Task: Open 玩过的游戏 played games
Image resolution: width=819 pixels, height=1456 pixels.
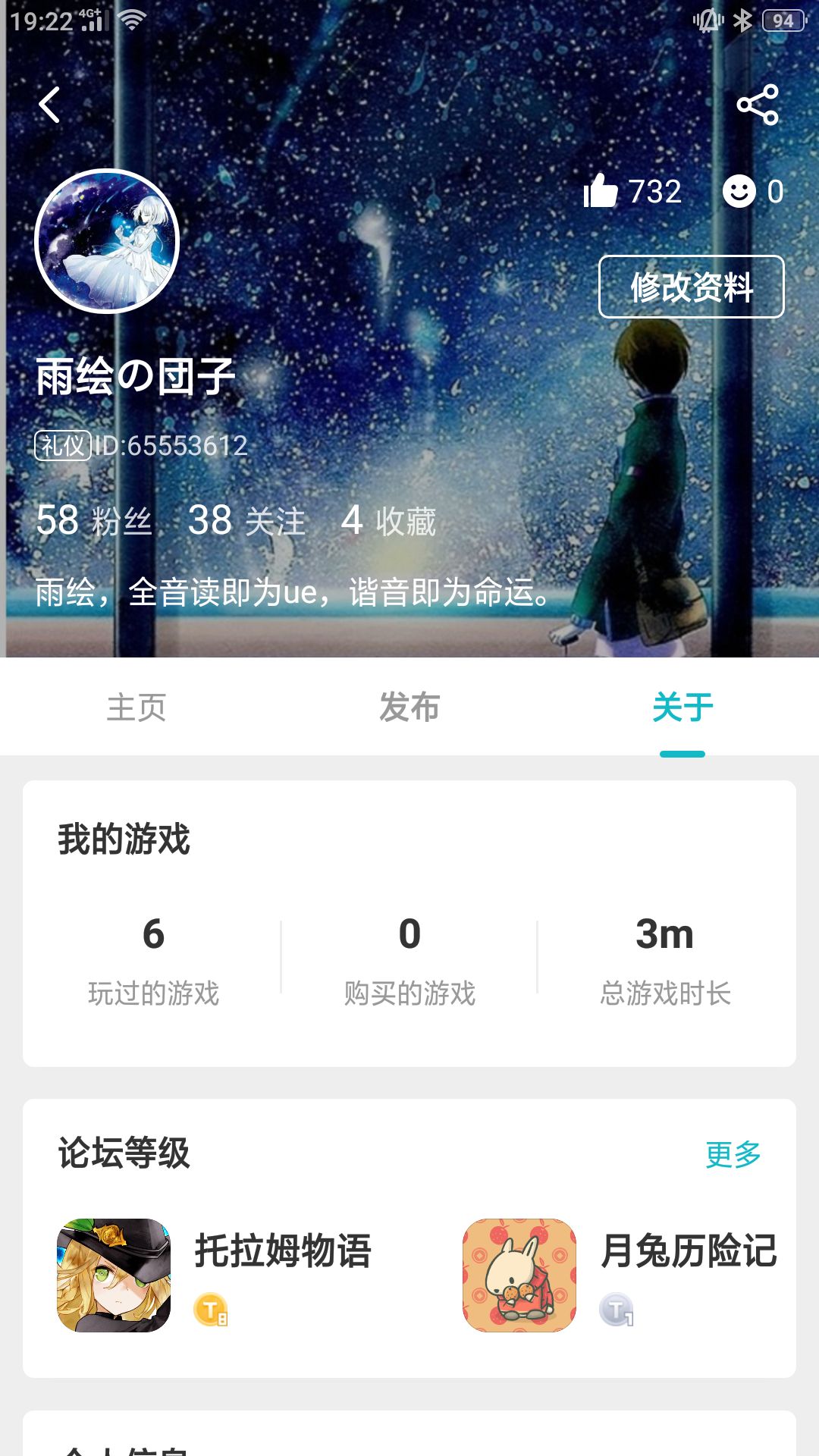Action: point(153,960)
